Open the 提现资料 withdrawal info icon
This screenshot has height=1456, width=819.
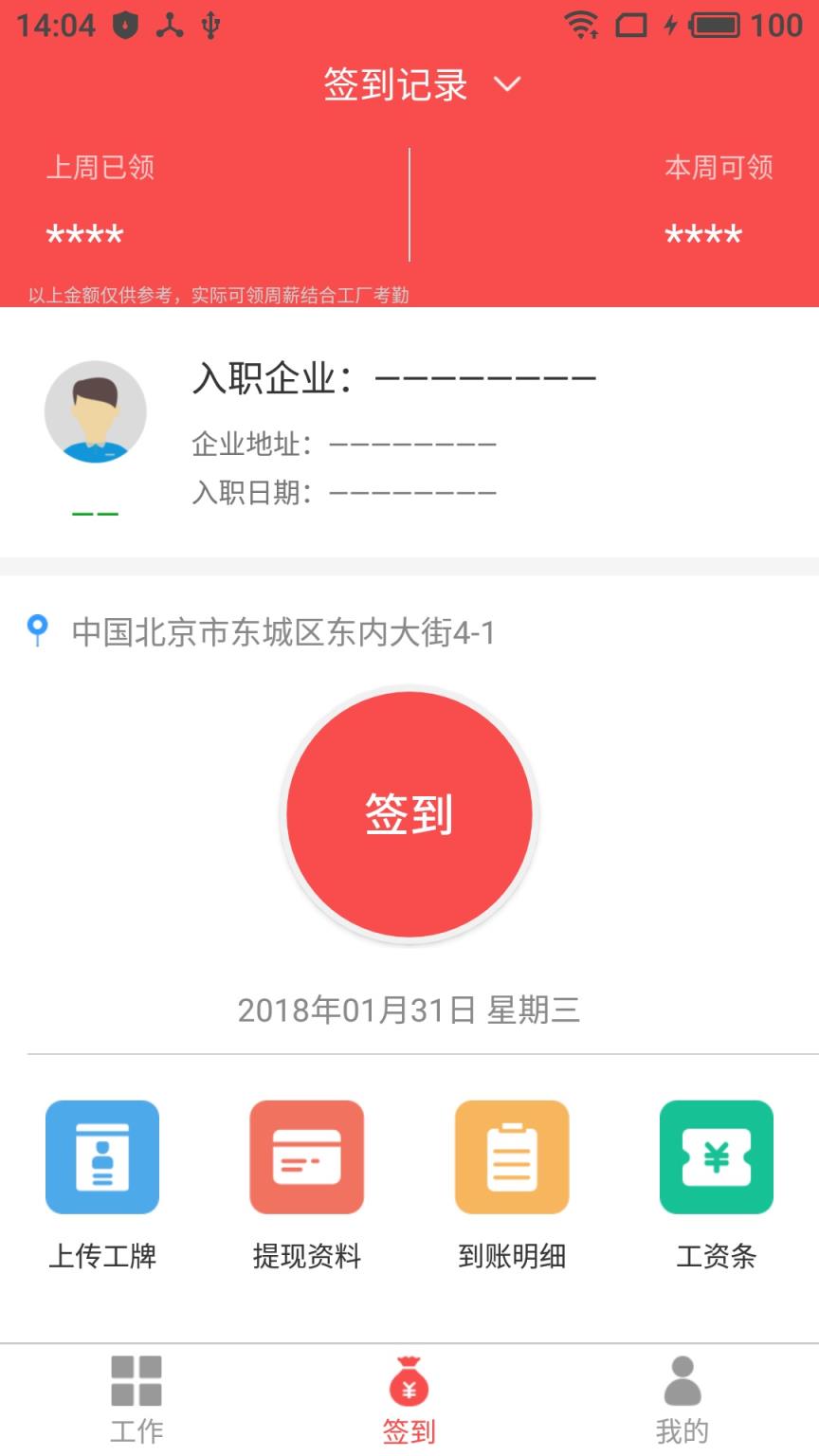(x=306, y=1156)
